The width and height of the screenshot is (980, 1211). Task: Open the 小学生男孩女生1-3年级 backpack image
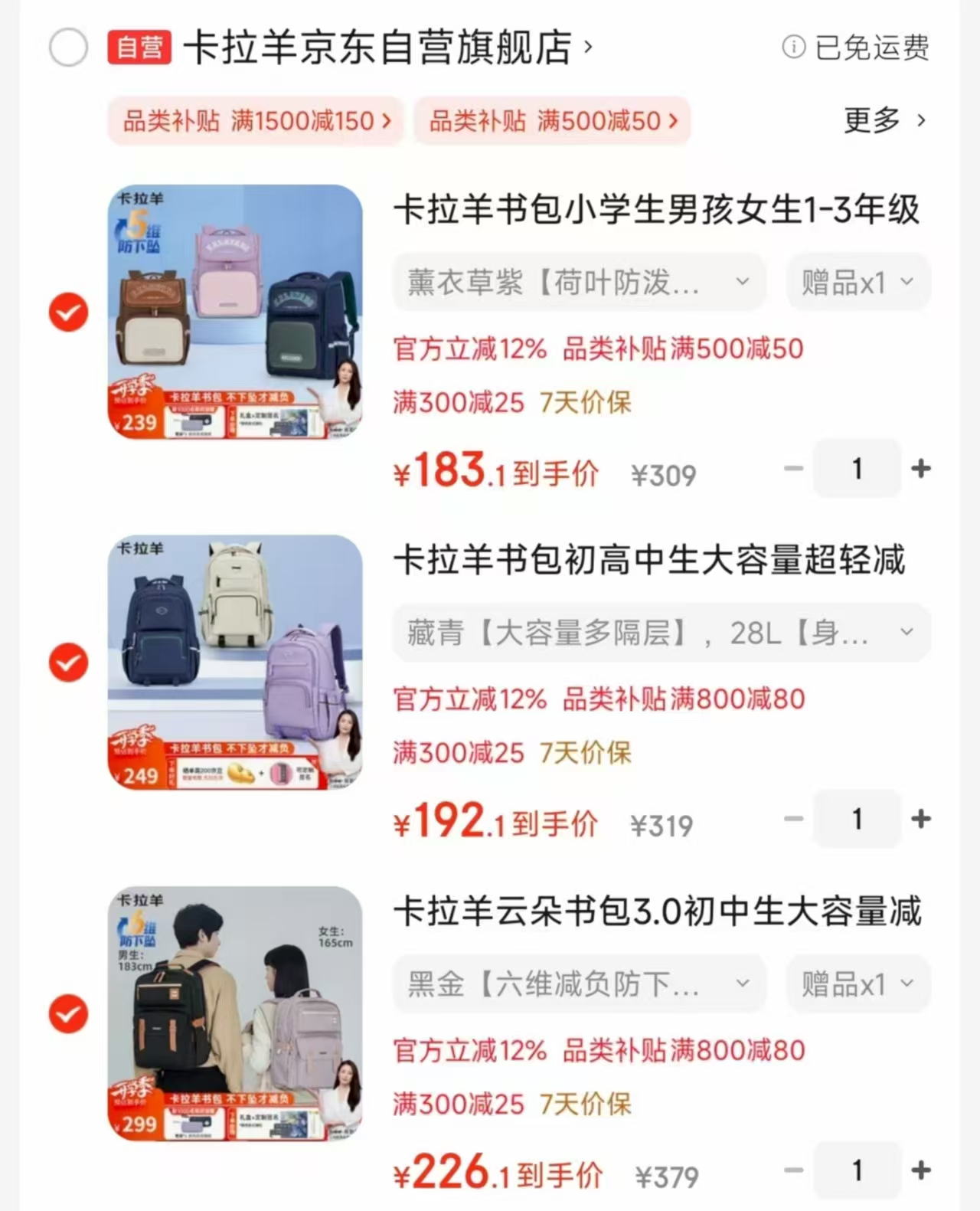point(235,312)
